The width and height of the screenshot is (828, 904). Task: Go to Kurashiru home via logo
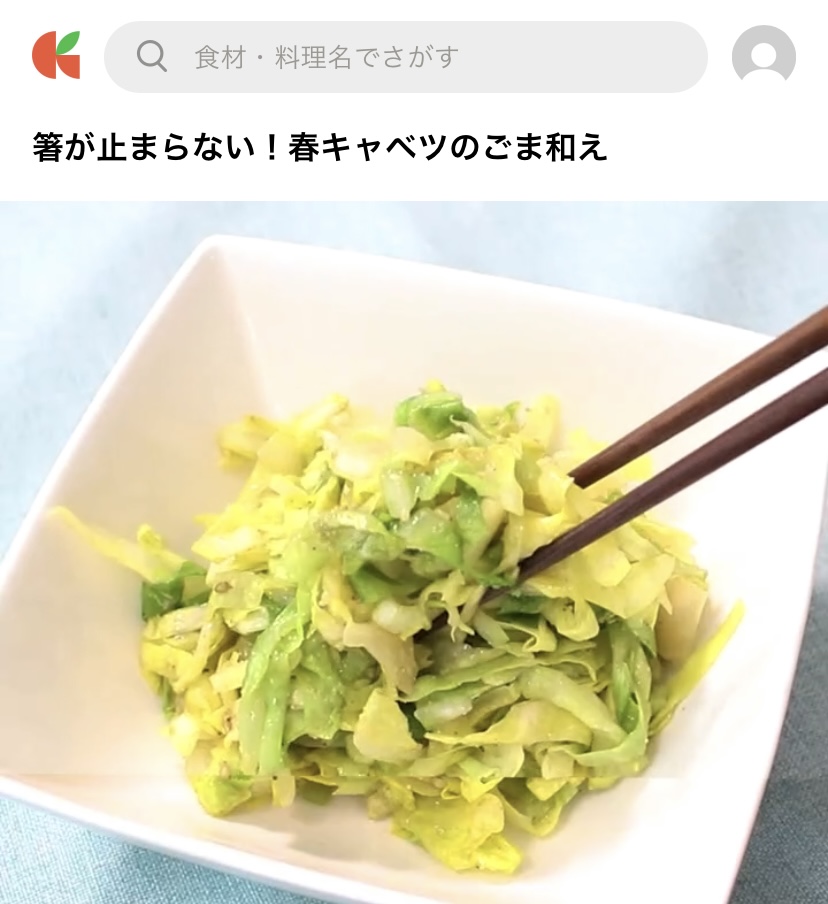pyautogui.click(x=56, y=56)
